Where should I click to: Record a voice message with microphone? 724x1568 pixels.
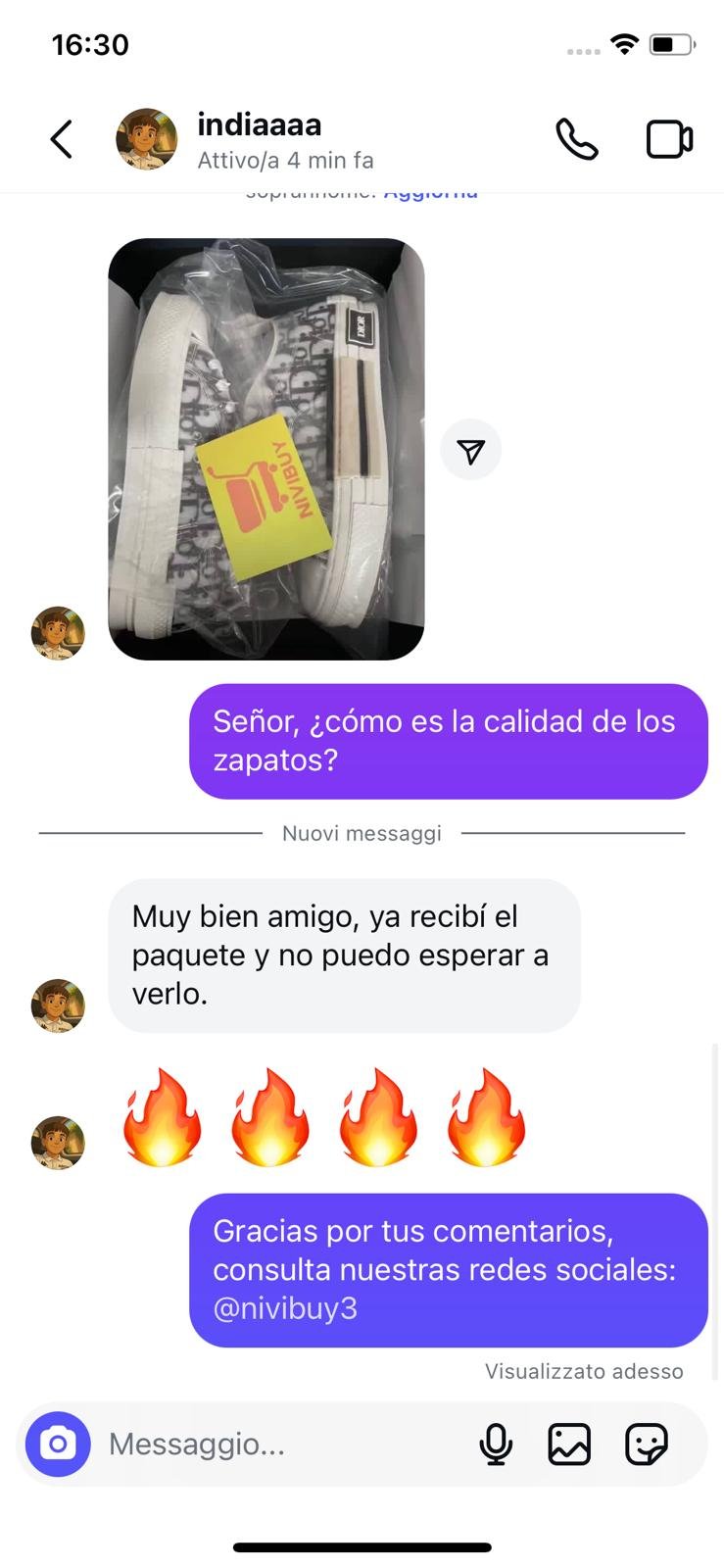point(496,1444)
